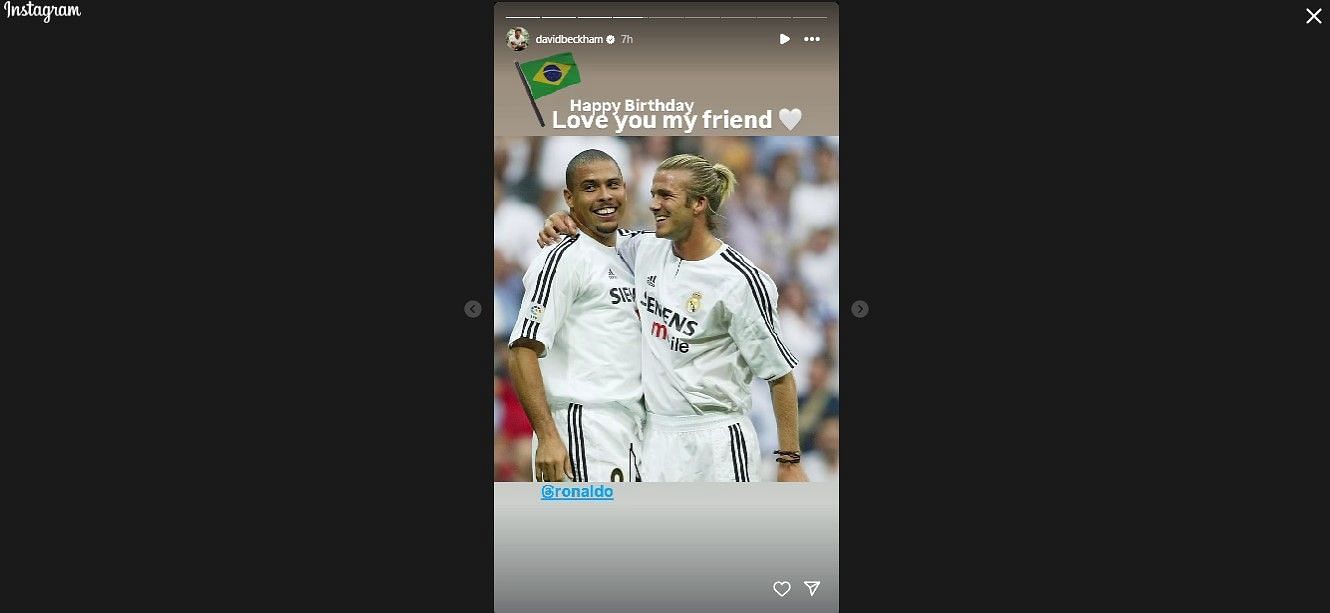Share this story via the paper plane
Viewport: 1330px width, 613px height.
coord(812,589)
